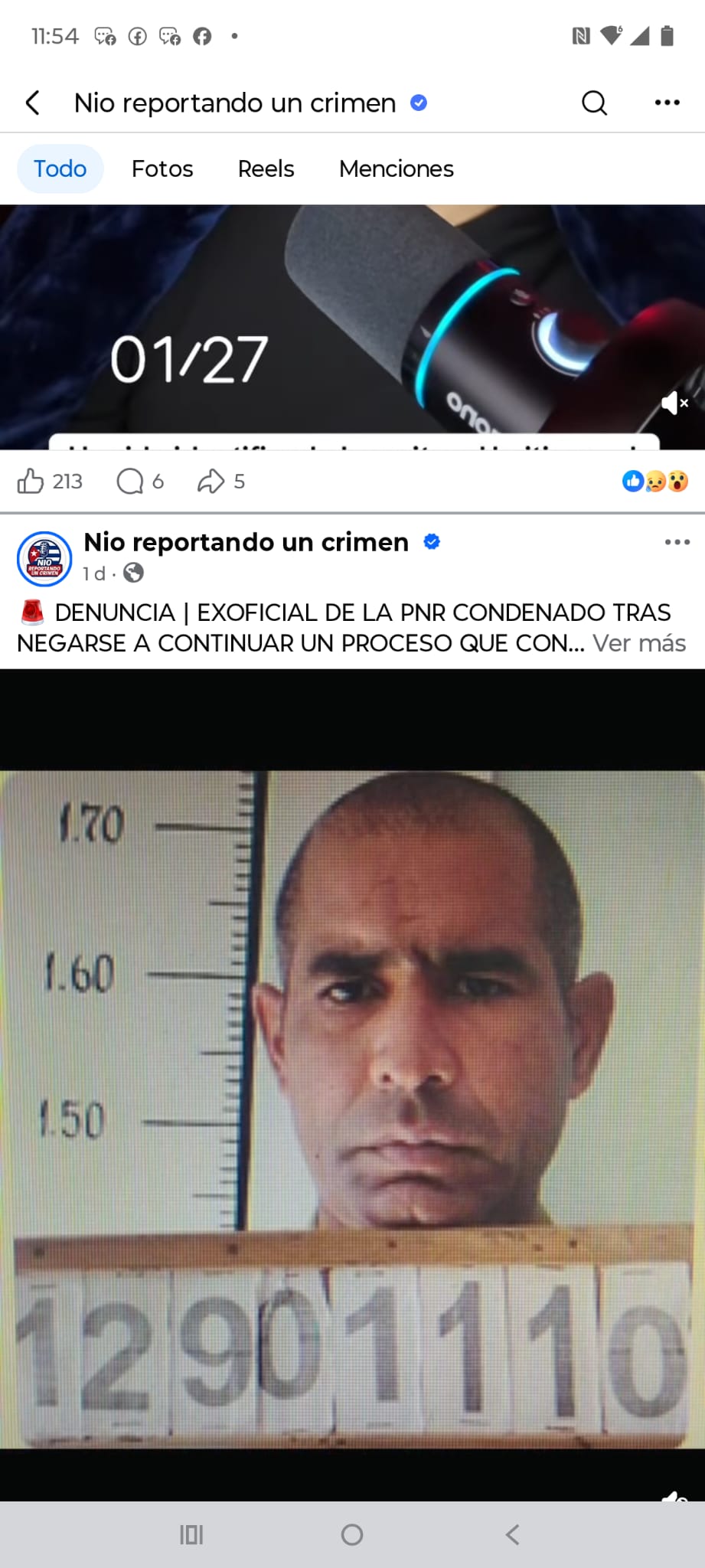Open the three-dot menu for the page

click(667, 102)
